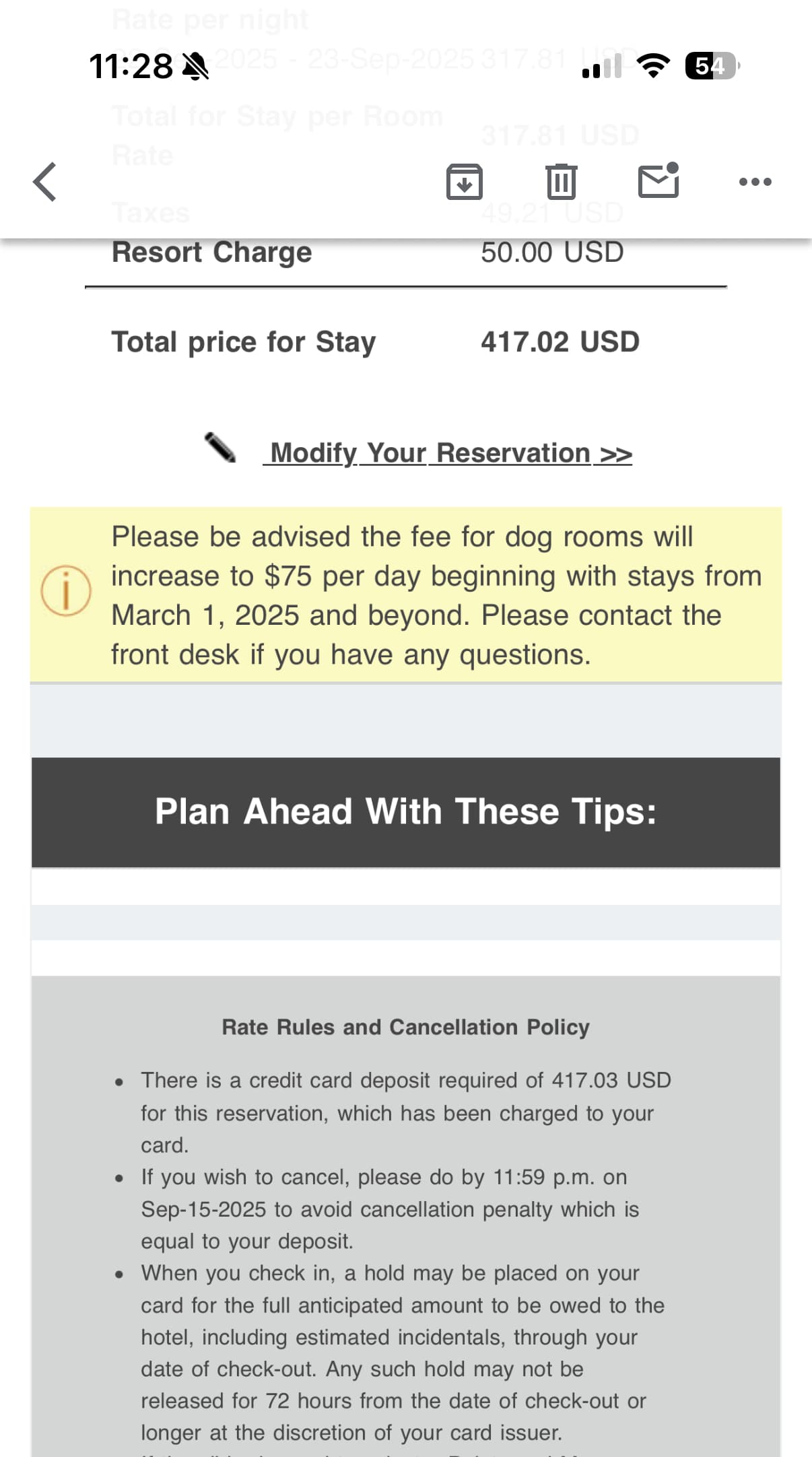Open the three-dot overflow menu
Screen dimensions: 812x1457
pos(755,182)
